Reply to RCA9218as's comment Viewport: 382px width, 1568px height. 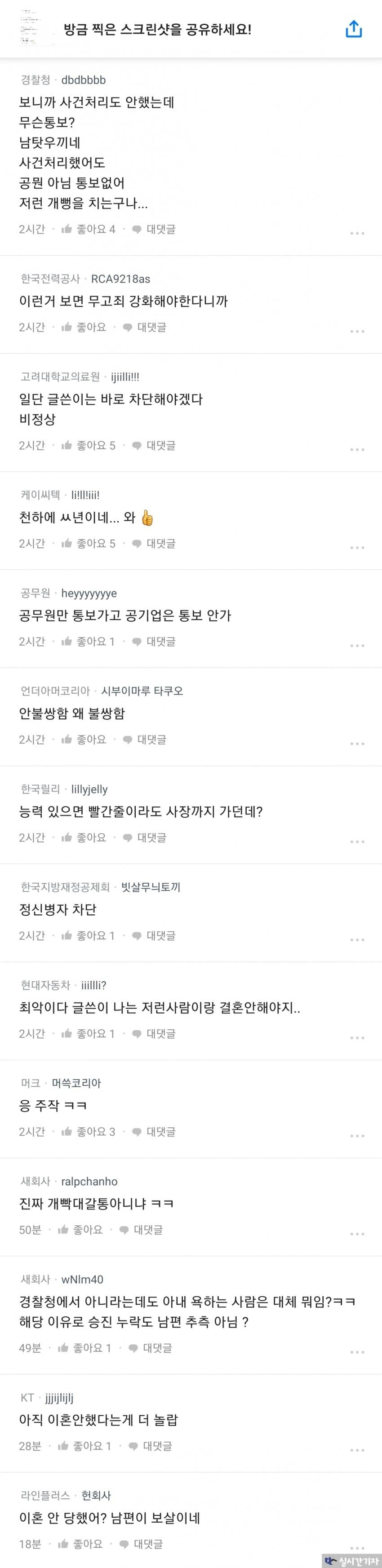tap(145, 328)
